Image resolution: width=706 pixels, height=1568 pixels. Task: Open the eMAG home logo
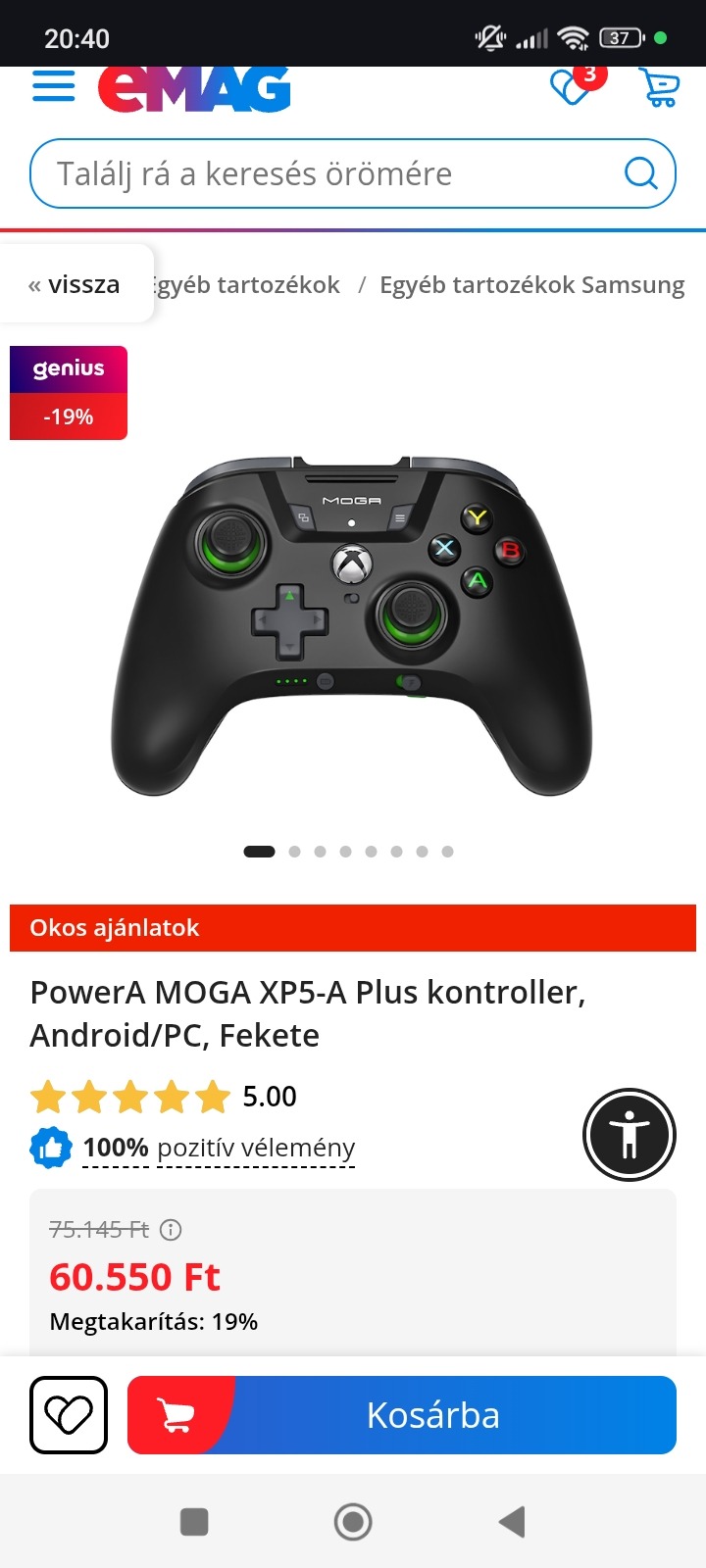coord(194,88)
